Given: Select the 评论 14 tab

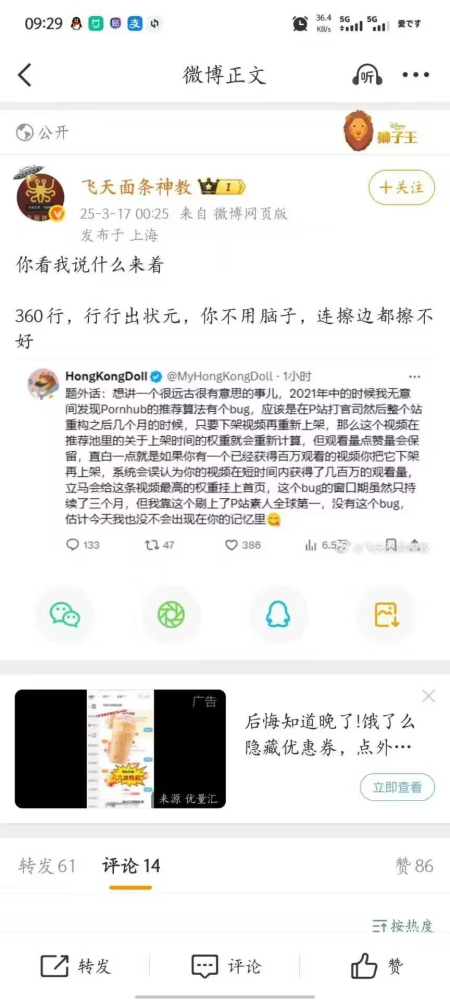Looking at the screenshot, I should click(x=131, y=866).
